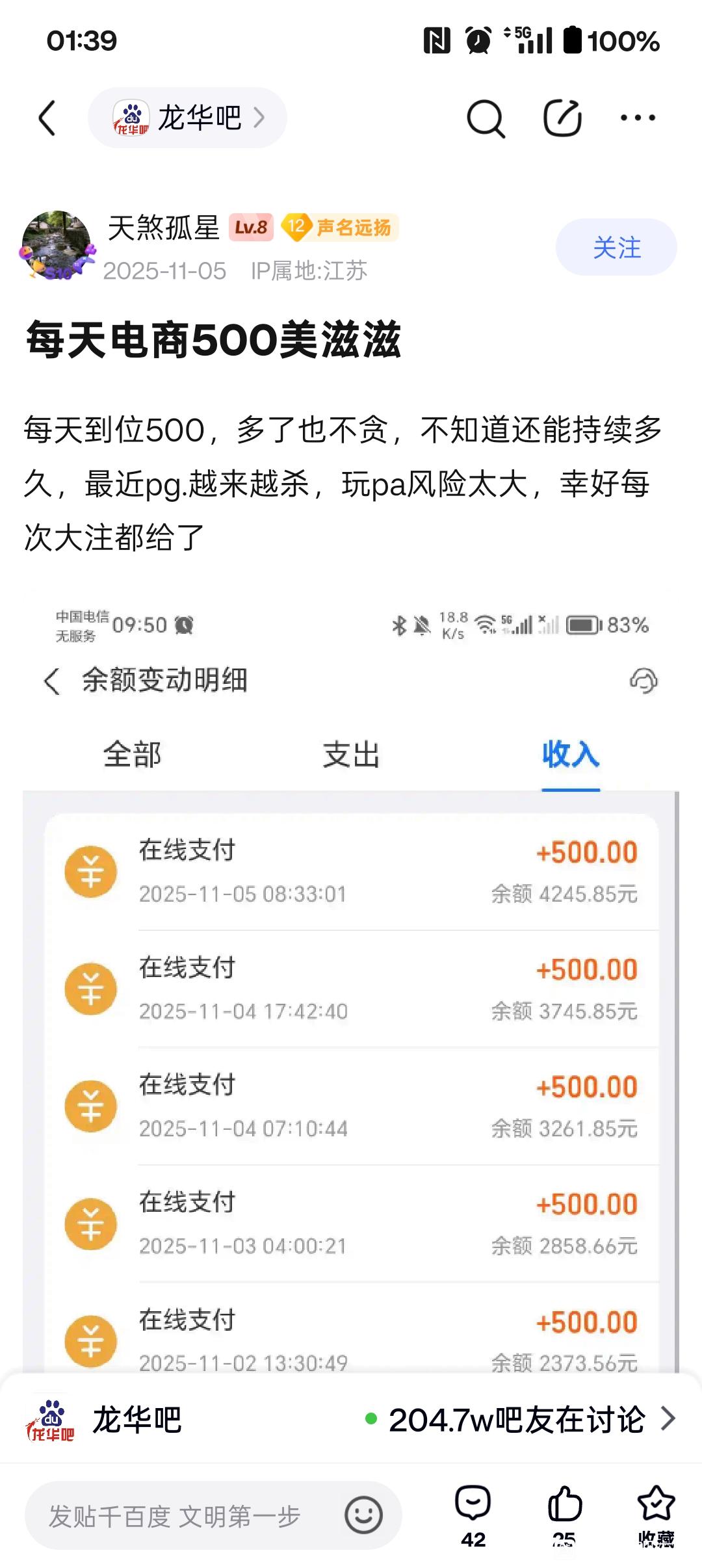
Task: Open 天煞孤星's profile avatar
Action: click(x=57, y=245)
